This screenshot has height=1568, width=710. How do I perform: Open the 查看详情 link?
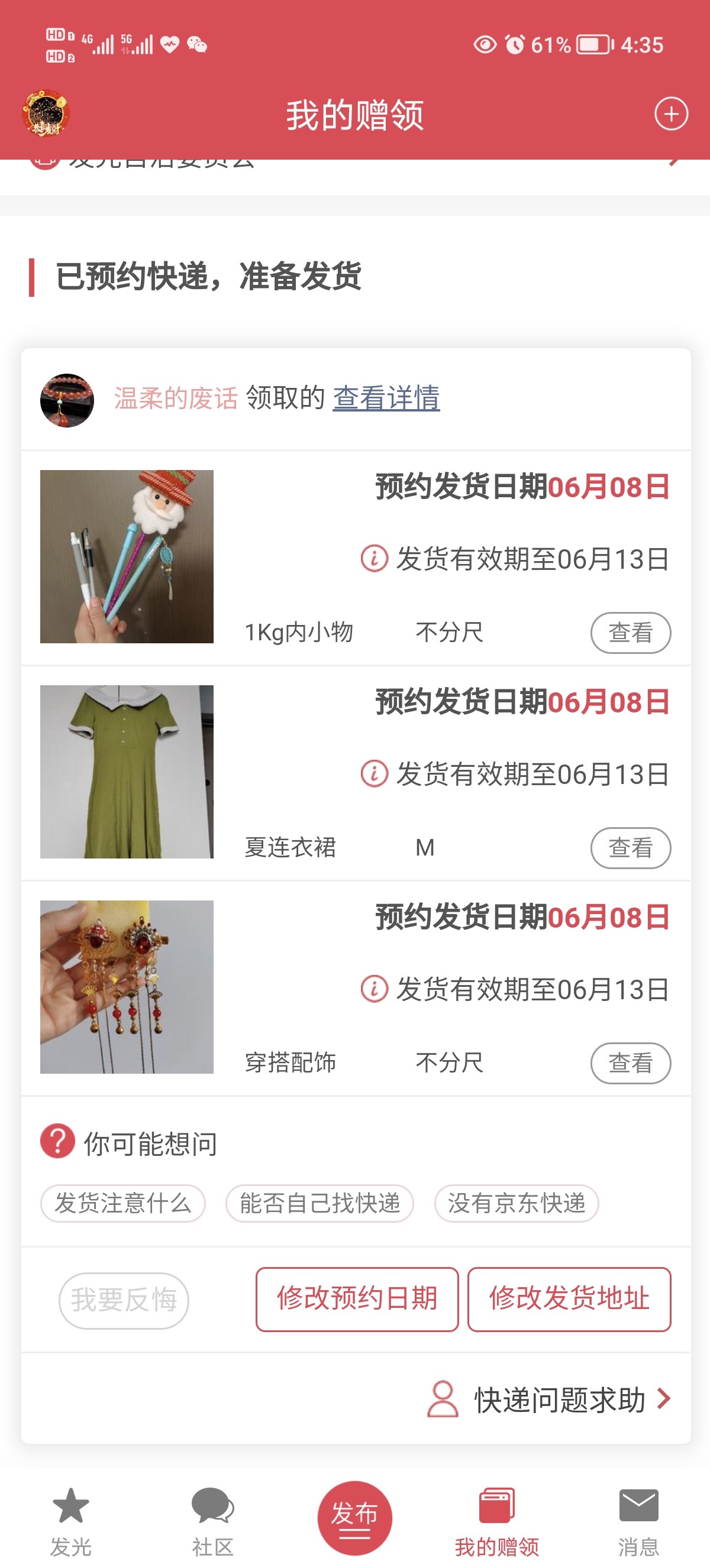tap(386, 398)
